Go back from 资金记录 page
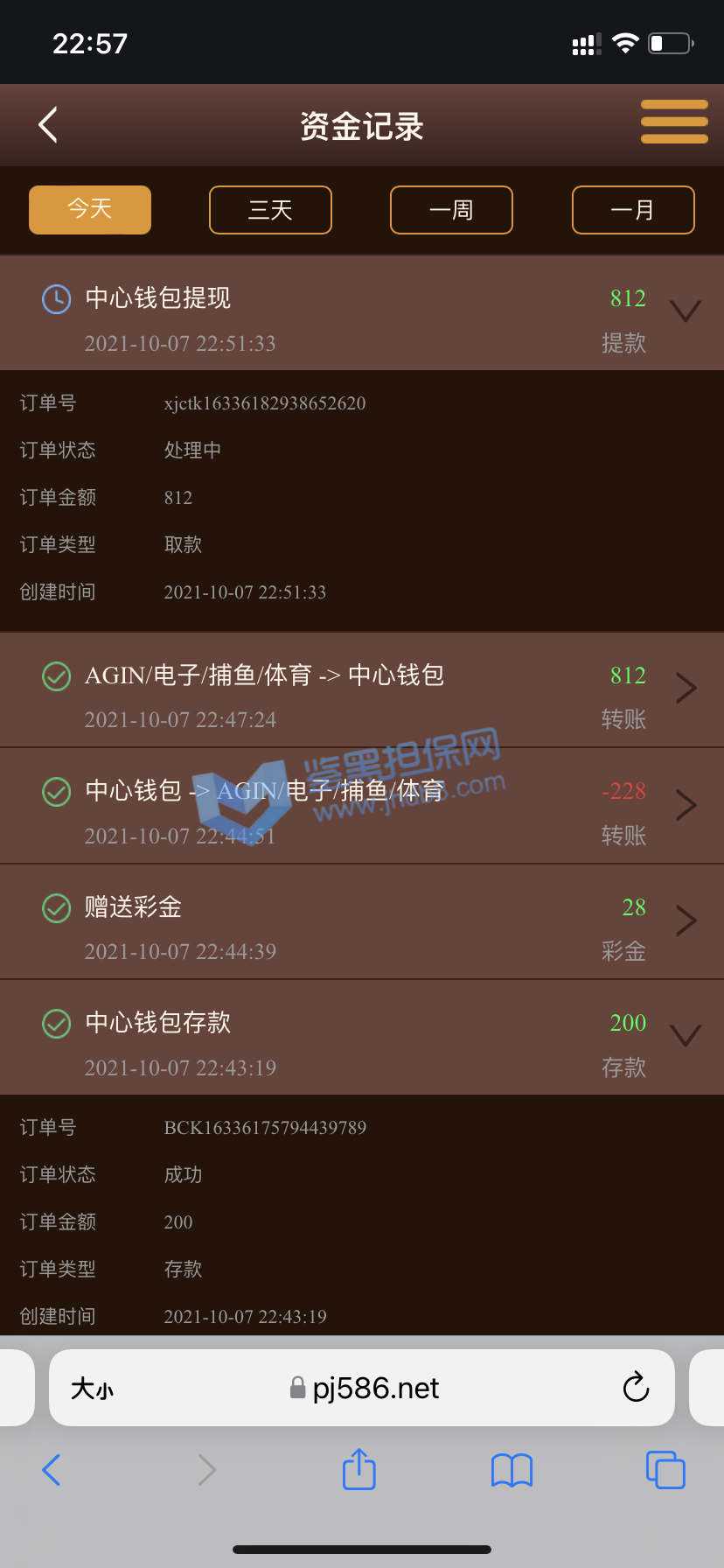 pos(49,125)
